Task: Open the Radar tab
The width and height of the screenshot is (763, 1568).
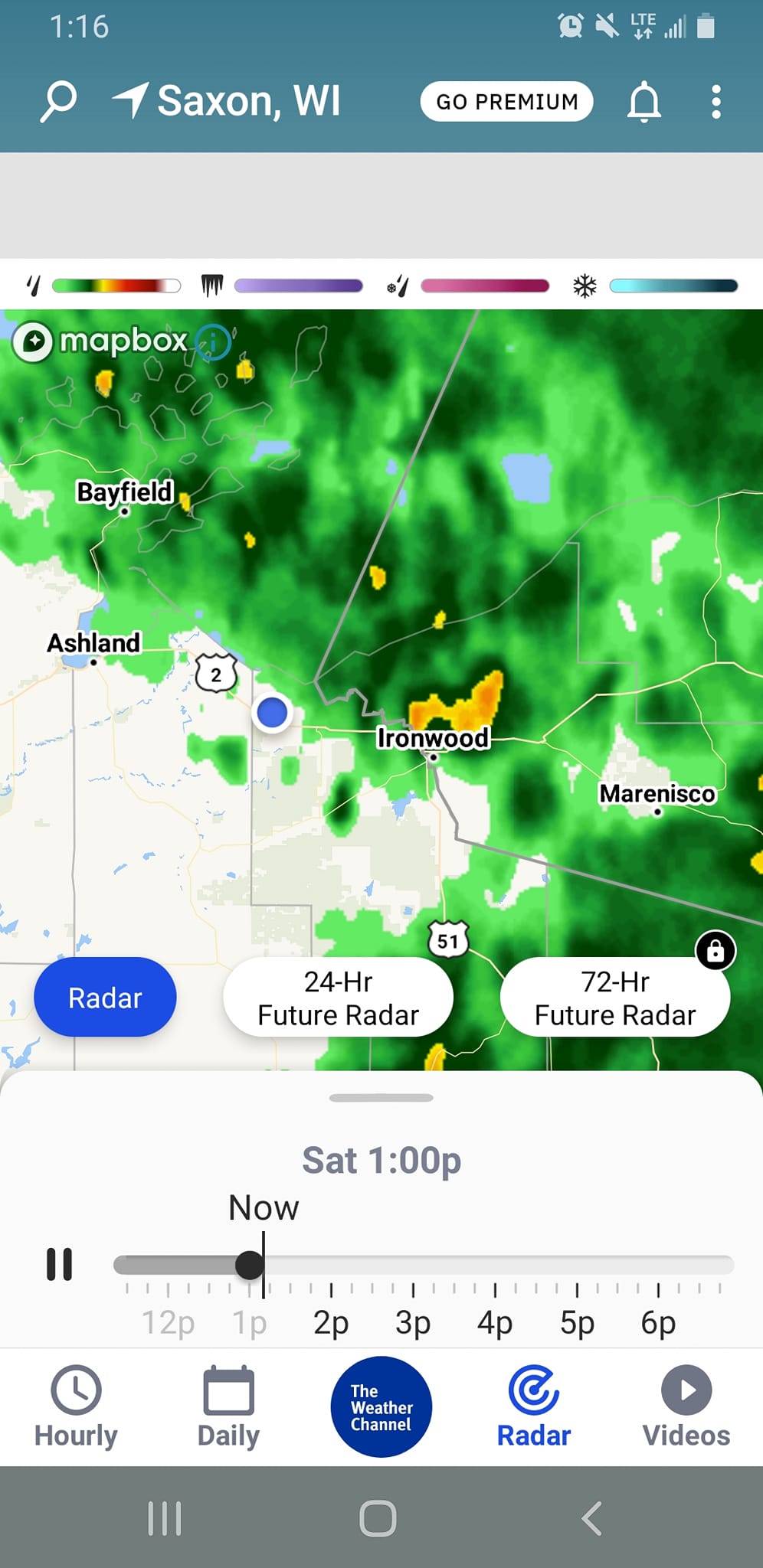Action: pos(534,1407)
